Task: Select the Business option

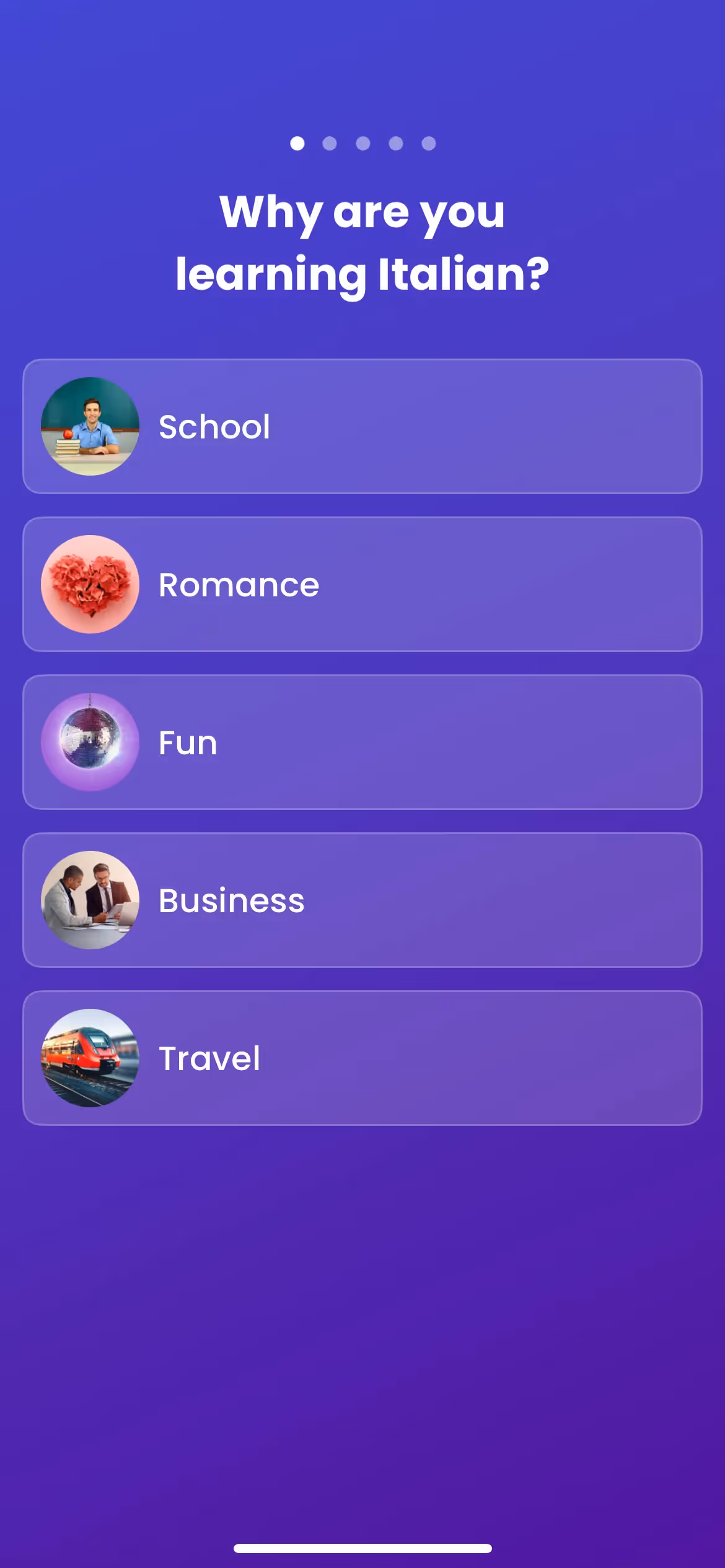Action: point(362,900)
